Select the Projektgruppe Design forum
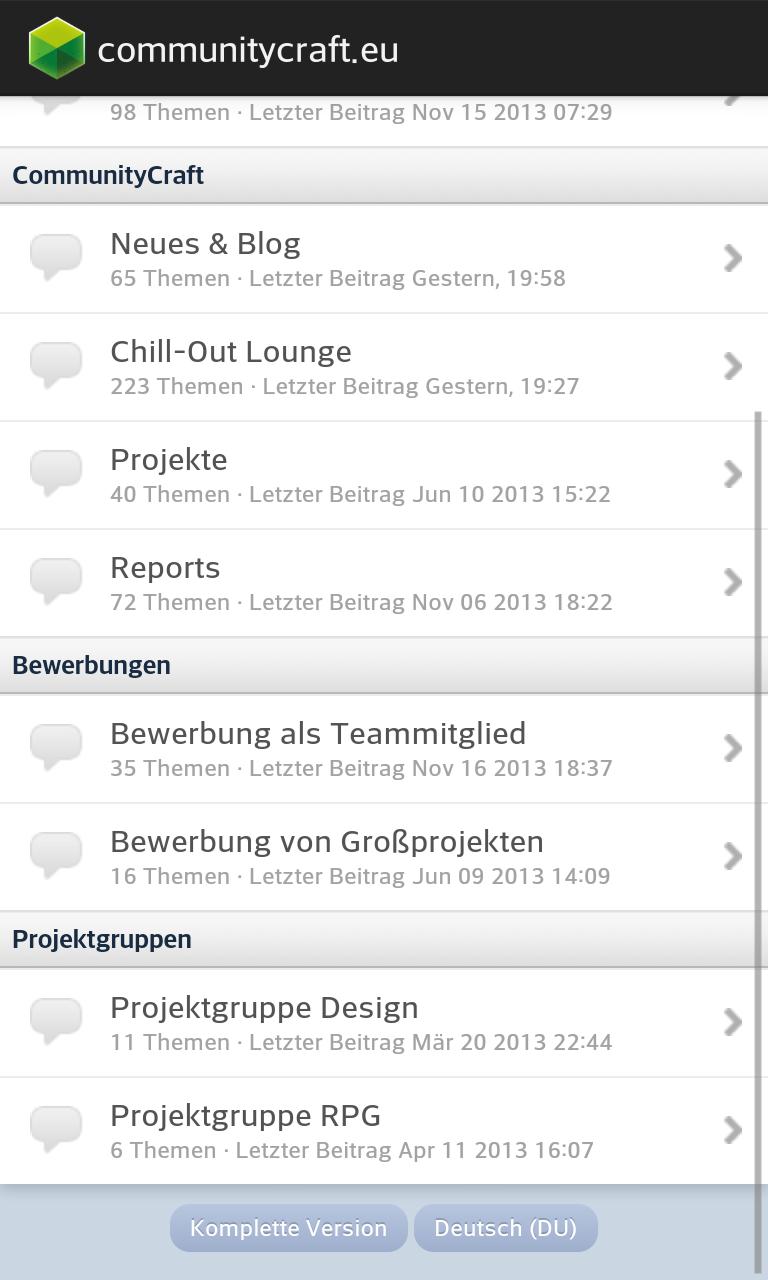Viewport: 768px width, 1280px height. pos(384,1023)
